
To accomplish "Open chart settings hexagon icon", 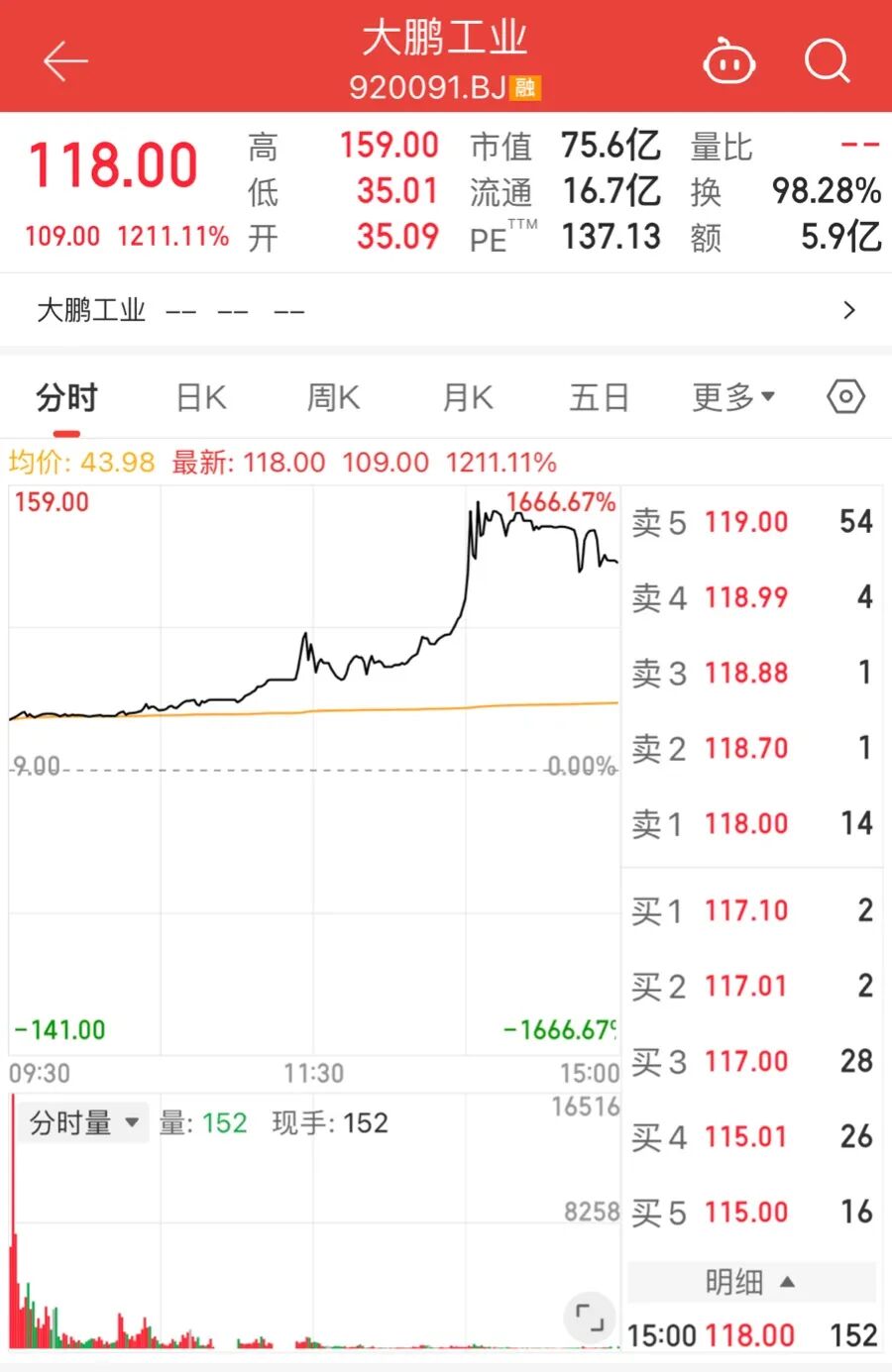I will 845,397.
